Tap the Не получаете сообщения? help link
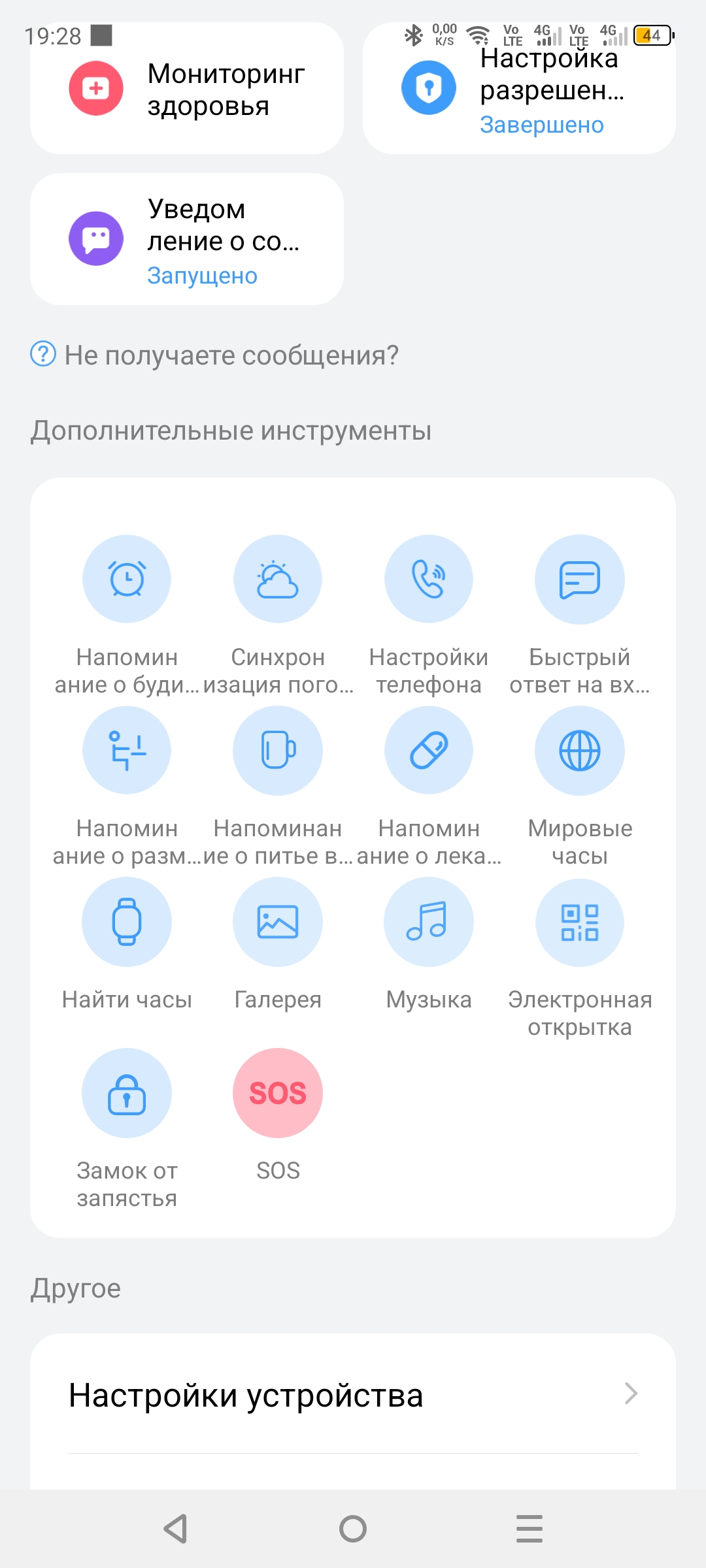706x1568 pixels. click(216, 355)
